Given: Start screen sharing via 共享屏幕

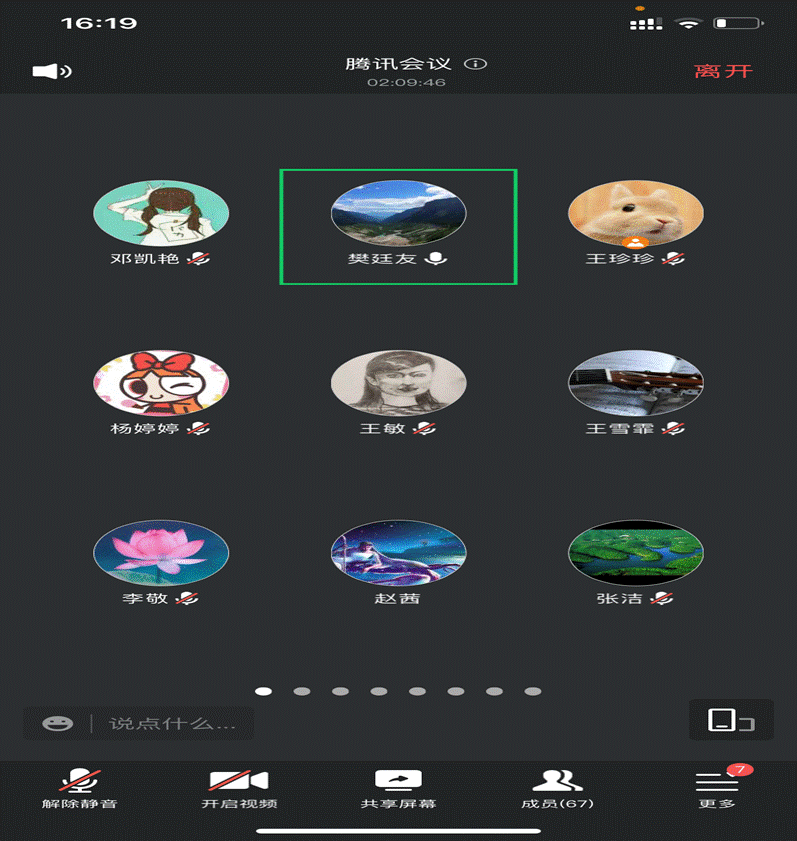Looking at the screenshot, I should click(398, 789).
